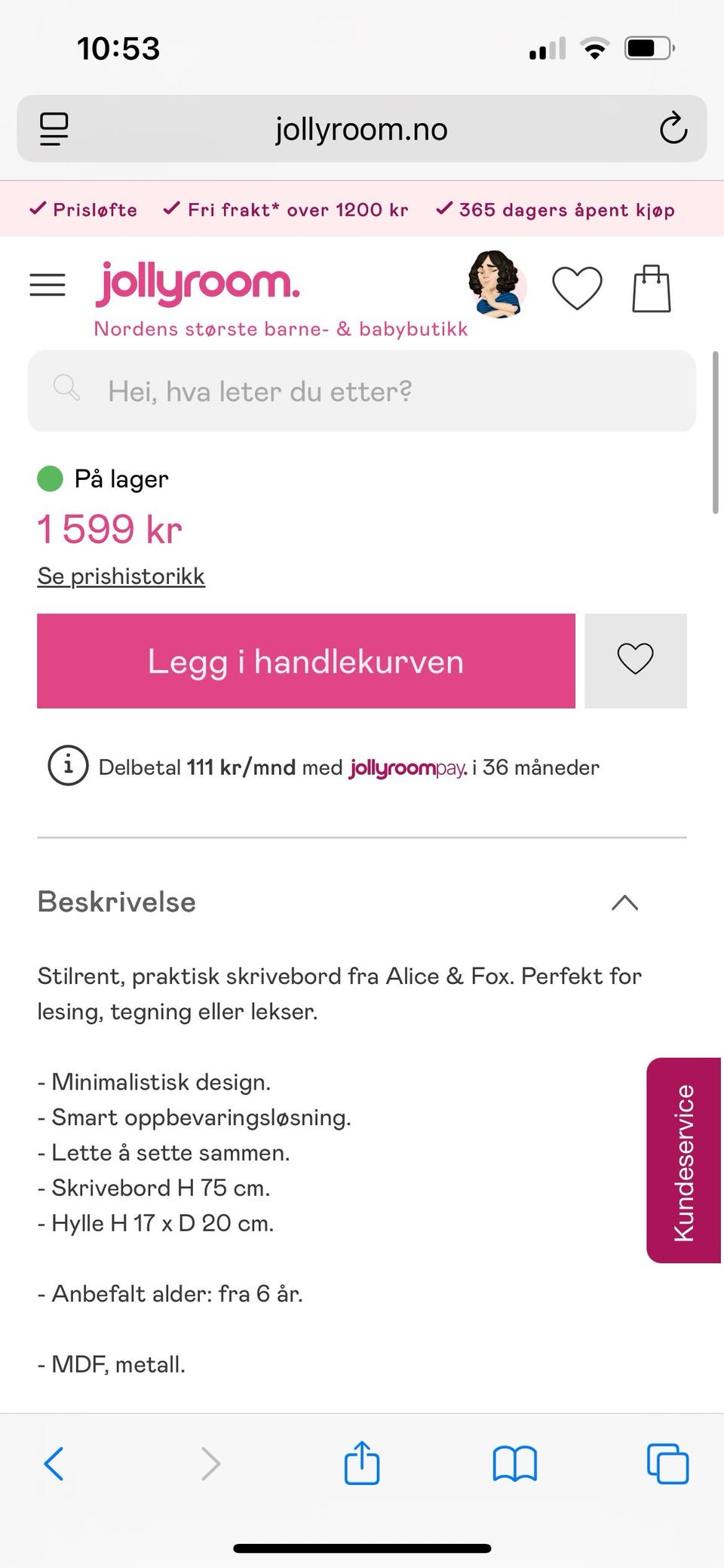The height and width of the screenshot is (1568, 724).
Task: Toggle the green 'På lager' stock indicator
Action: pos(50,478)
